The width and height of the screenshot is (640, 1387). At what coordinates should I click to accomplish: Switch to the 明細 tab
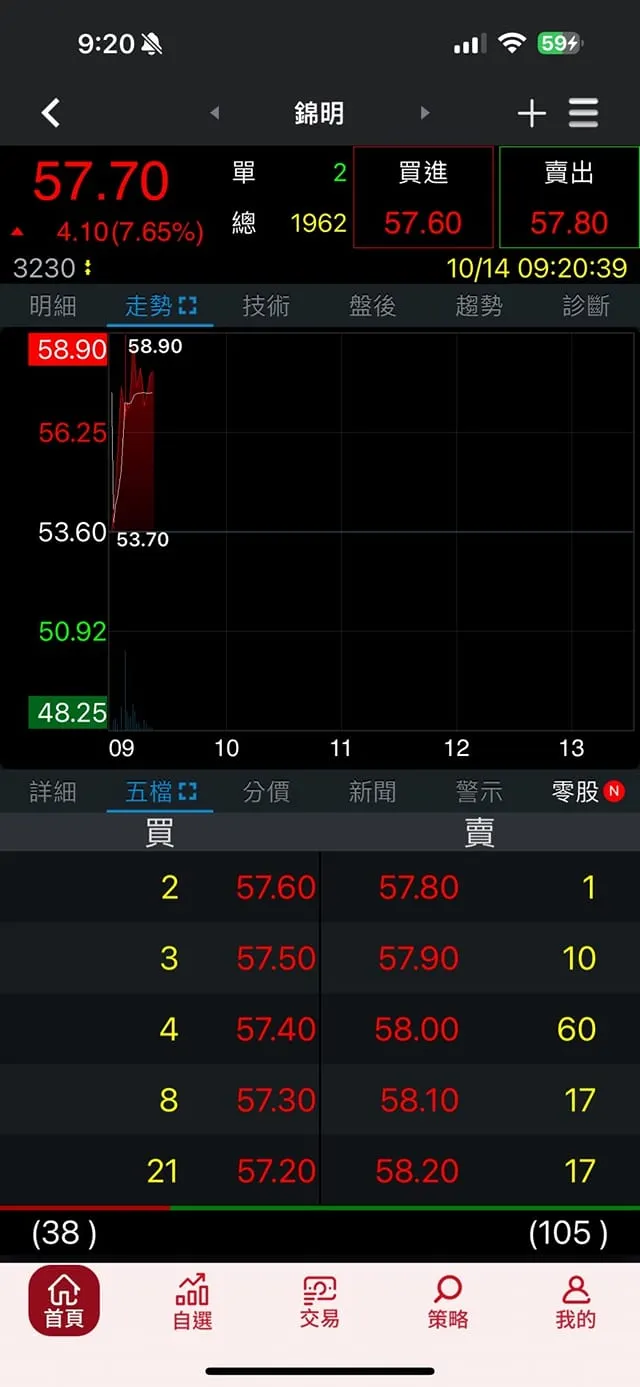coord(53,306)
